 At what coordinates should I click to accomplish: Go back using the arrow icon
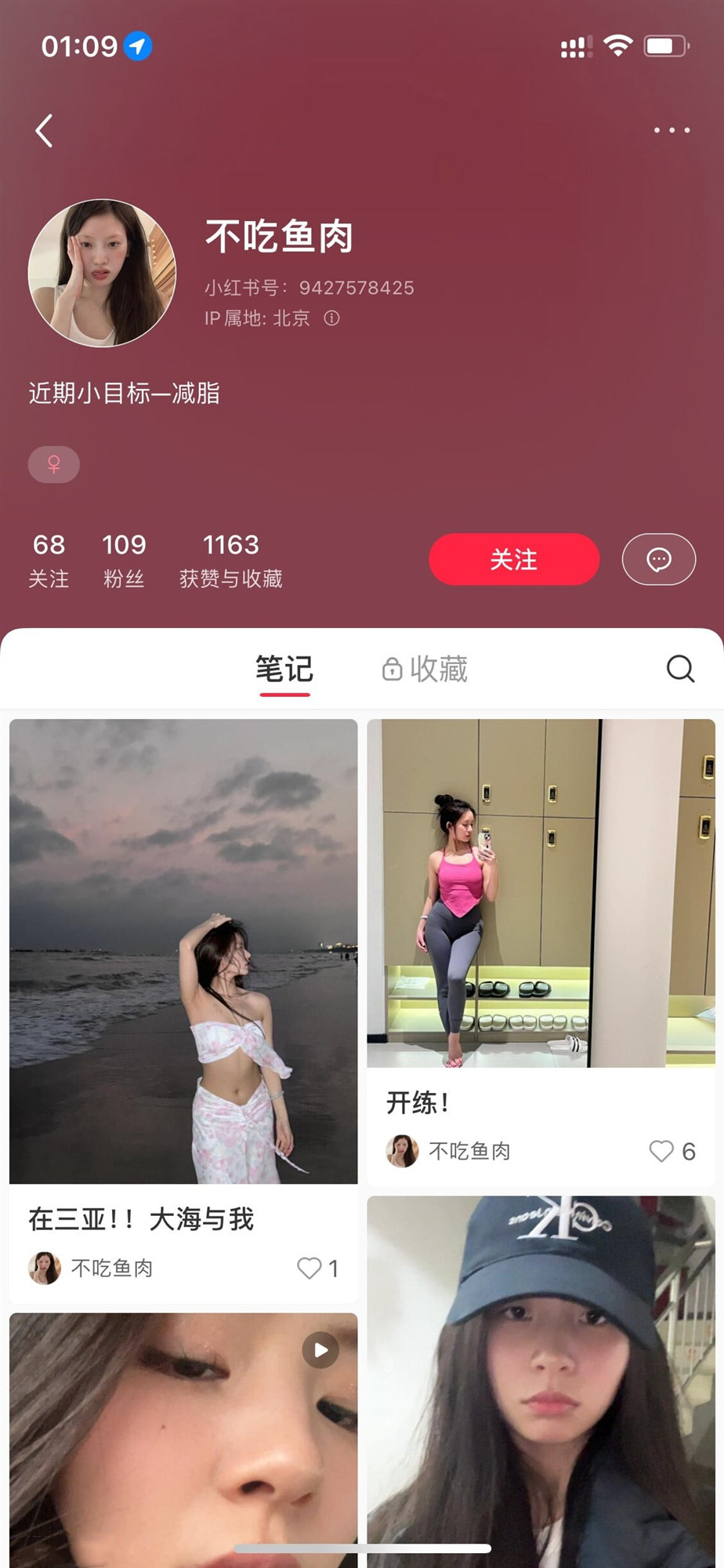tap(45, 131)
